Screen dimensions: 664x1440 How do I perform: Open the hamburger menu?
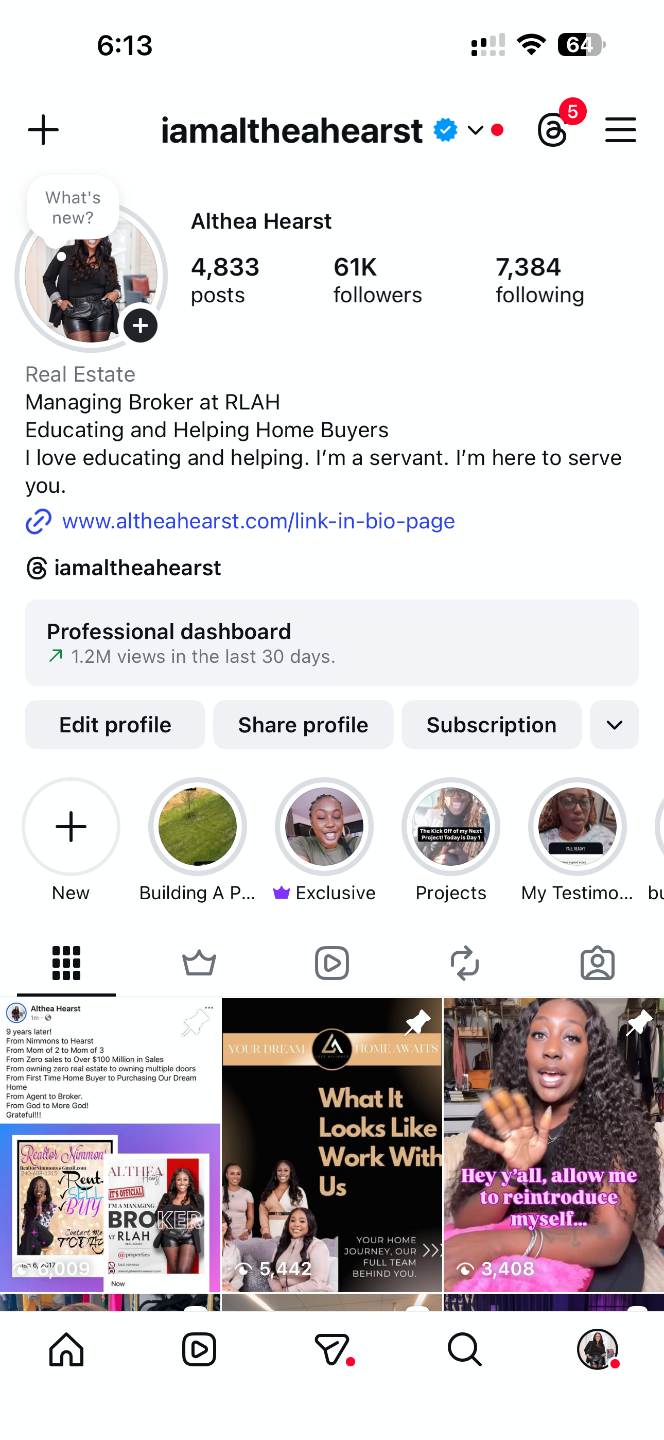[x=620, y=130]
